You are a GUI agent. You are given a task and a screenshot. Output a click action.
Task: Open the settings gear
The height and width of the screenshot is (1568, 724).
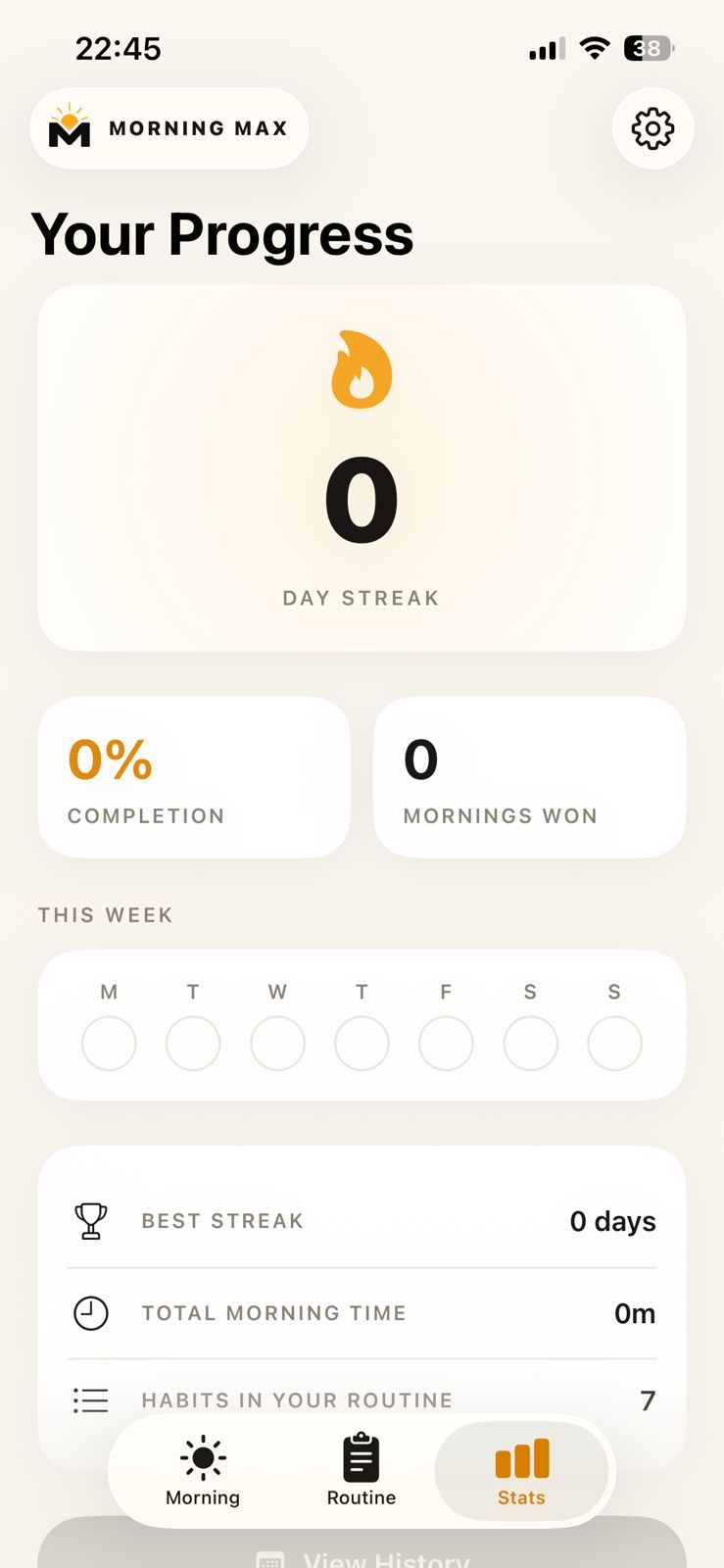click(652, 128)
